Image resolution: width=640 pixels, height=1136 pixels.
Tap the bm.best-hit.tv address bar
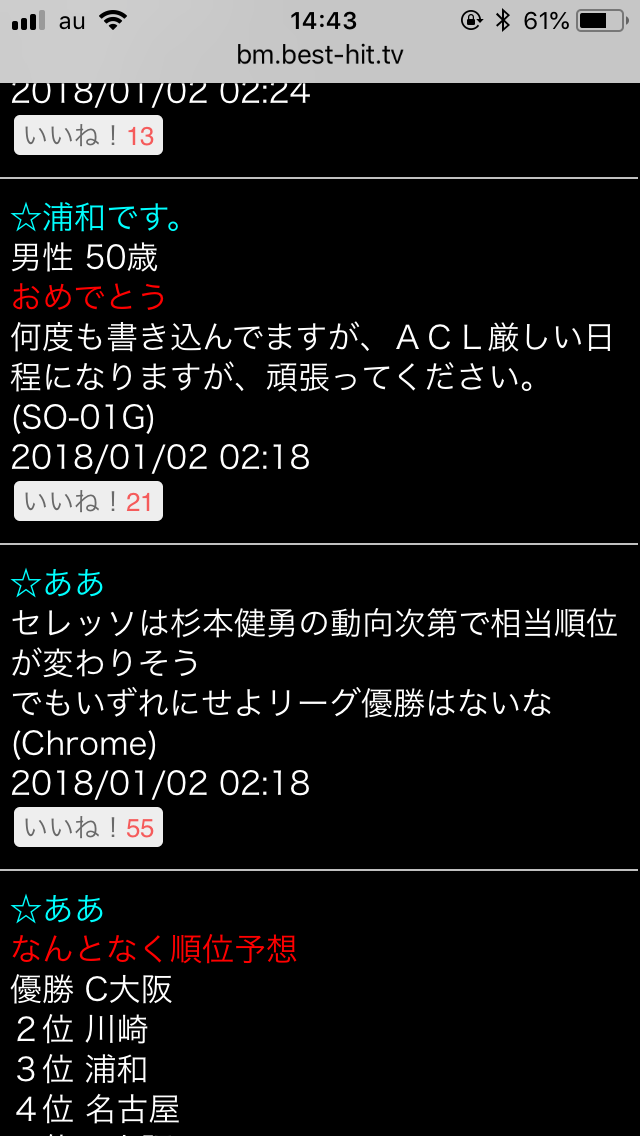click(320, 54)
